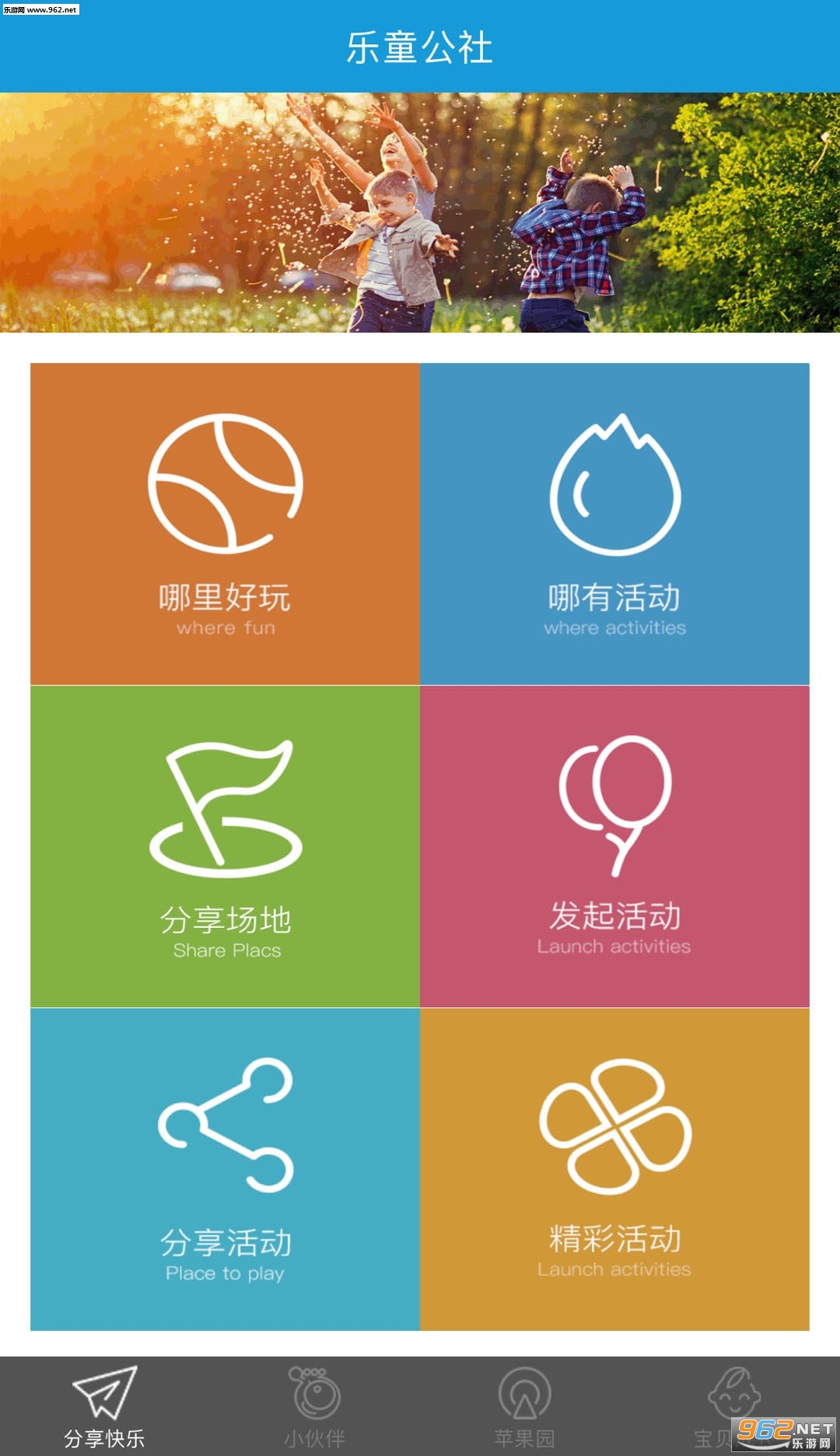Open the 哪里好玩 (where fun) tile

tap(225, 523)
